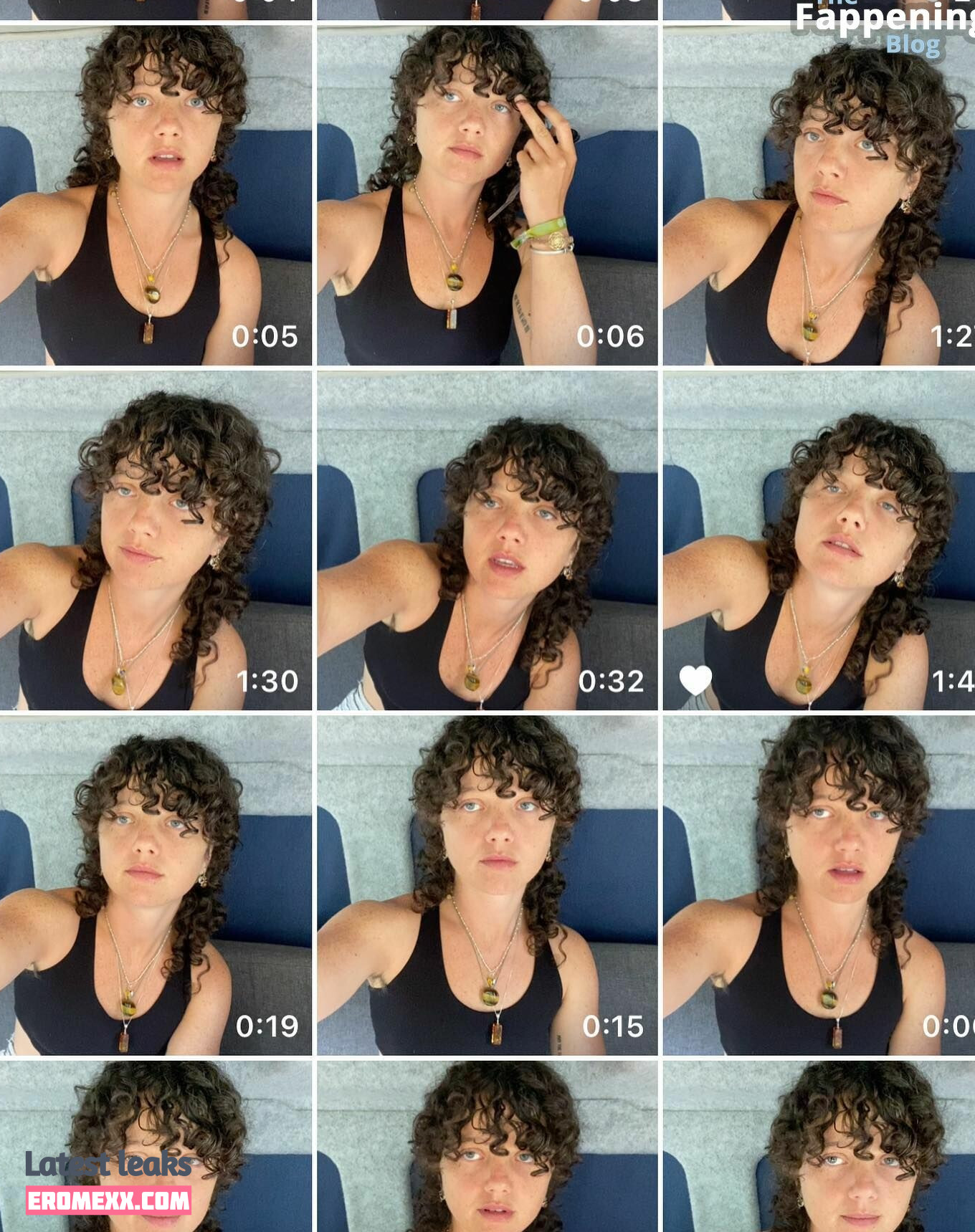Image resolution: width=975 pixels, height=1232 pixels.
Task: View the 0:19 video clip
Action: point(156,885)
